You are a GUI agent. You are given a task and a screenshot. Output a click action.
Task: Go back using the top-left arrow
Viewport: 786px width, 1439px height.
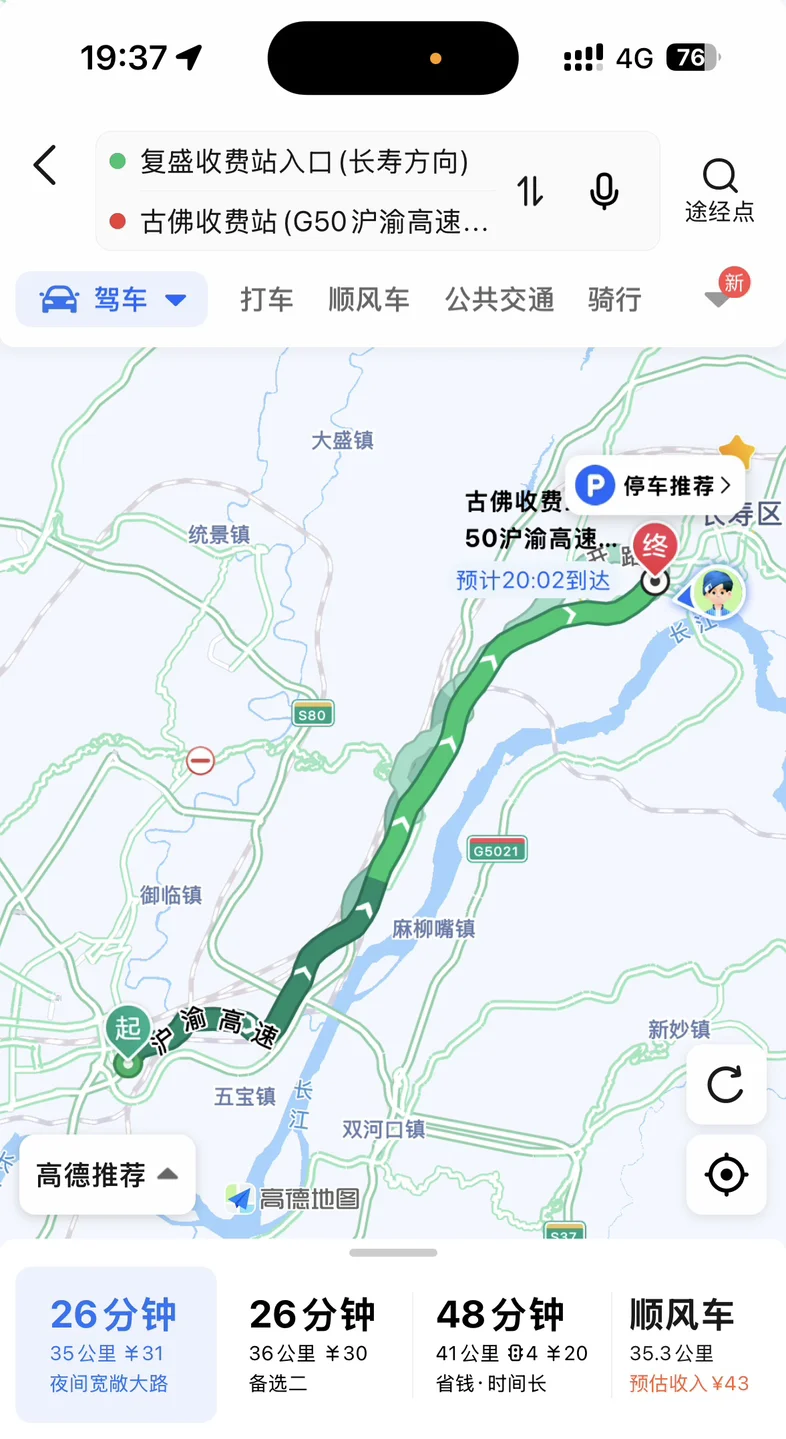coord(45,165)
